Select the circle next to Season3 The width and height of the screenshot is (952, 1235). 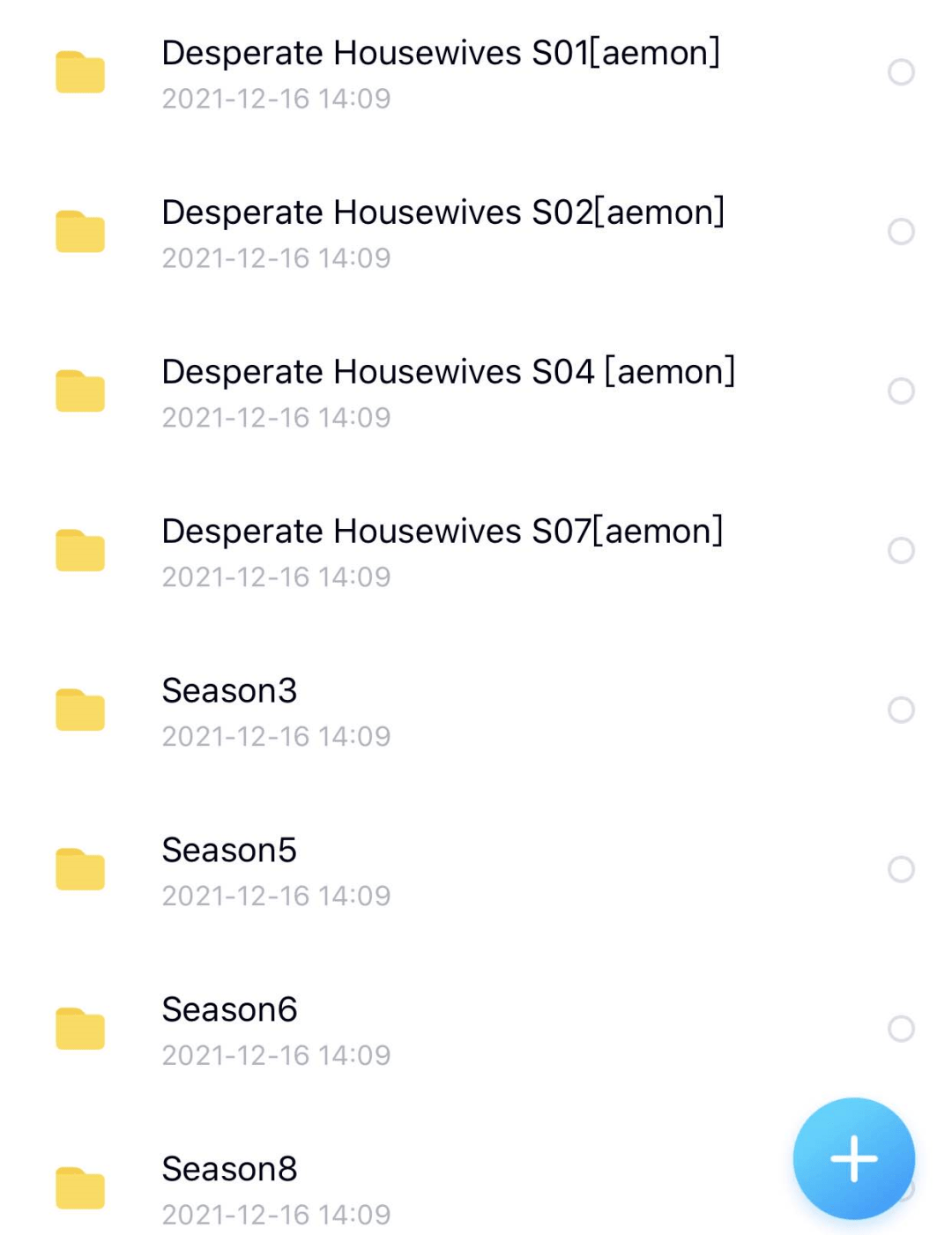tap(901, 710)
